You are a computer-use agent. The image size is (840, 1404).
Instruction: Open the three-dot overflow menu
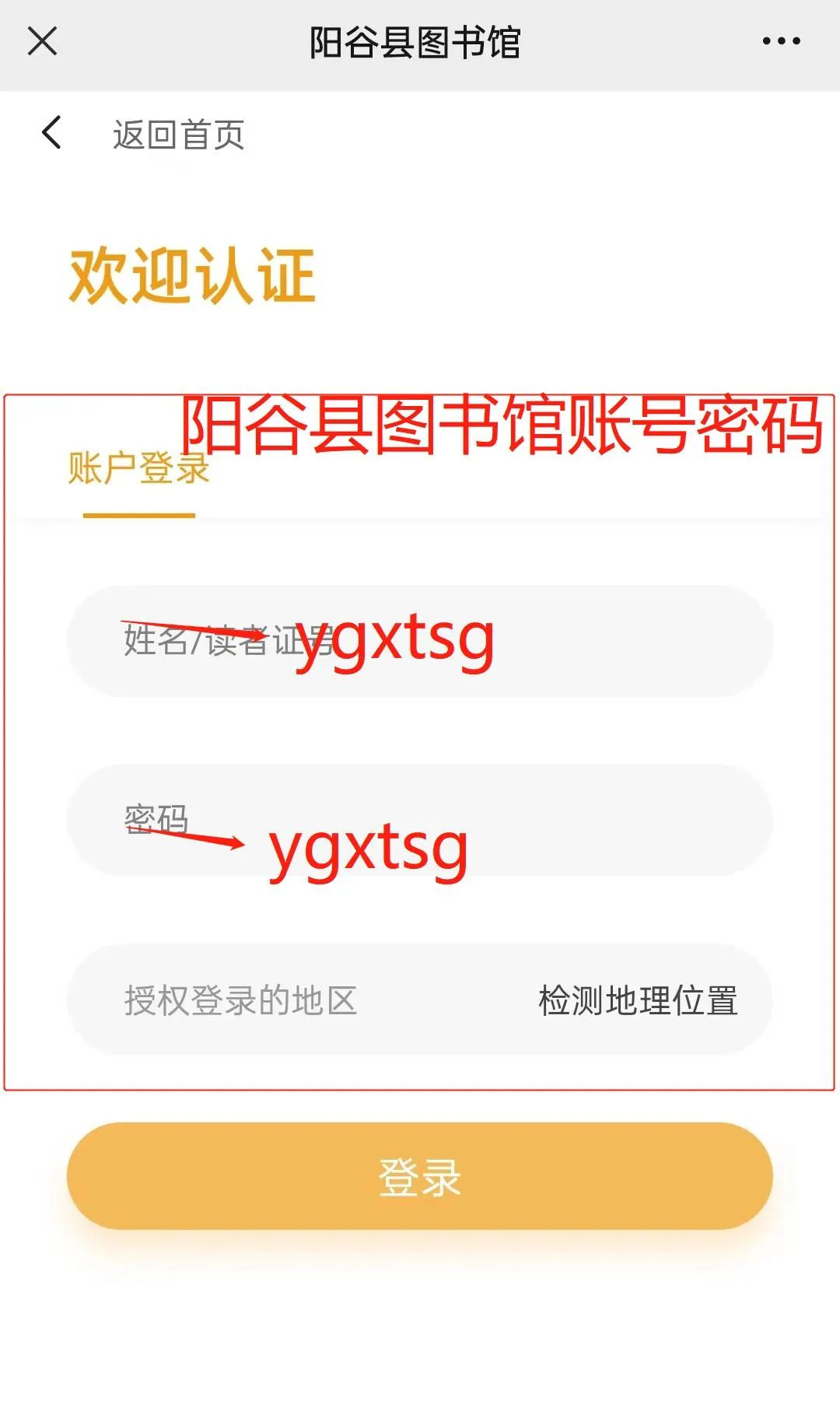(781, 41)
